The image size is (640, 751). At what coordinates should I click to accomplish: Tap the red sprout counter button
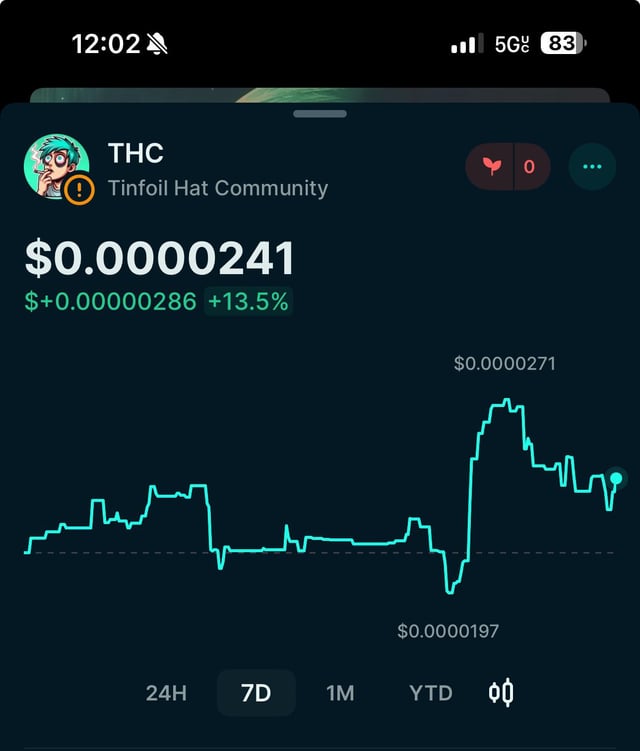[x=508, y=167]
